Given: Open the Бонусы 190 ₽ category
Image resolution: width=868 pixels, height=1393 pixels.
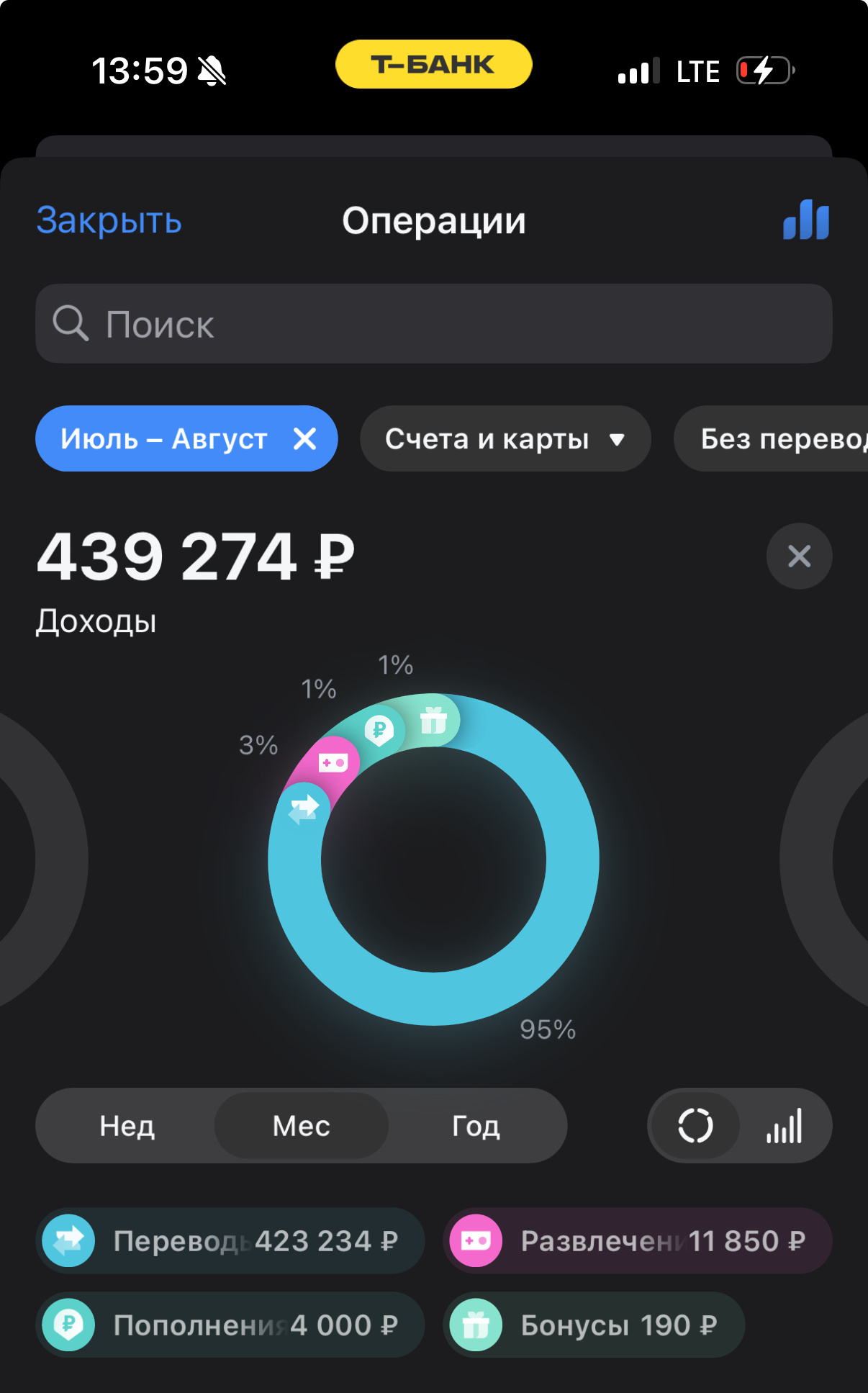Looking at the screenshot, I should [x=594, y=1325].
